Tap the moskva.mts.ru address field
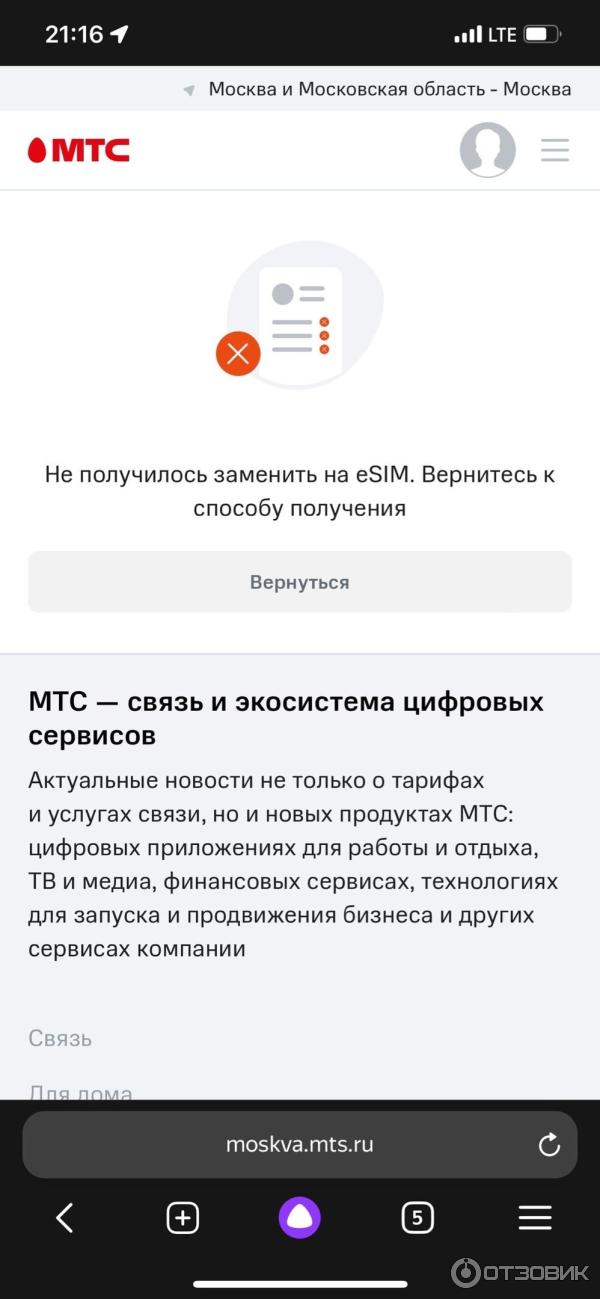This screenshot has height=1299, width=600. pyautogui.click(x=299, y=1145)
